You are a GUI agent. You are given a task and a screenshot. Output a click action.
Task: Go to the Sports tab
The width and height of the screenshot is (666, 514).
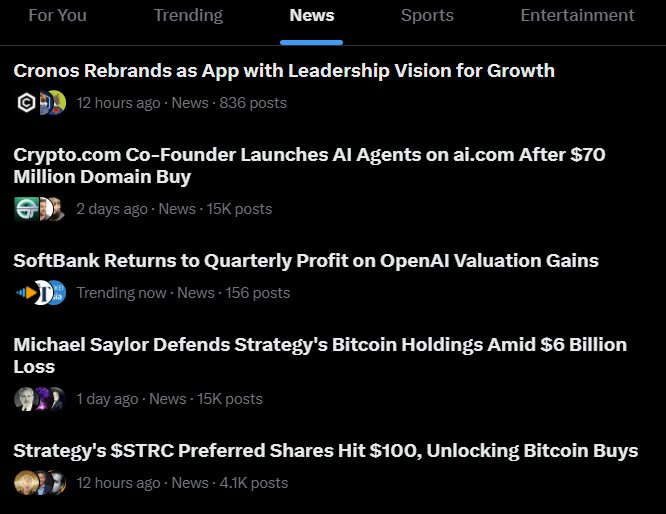click(426, 16)
